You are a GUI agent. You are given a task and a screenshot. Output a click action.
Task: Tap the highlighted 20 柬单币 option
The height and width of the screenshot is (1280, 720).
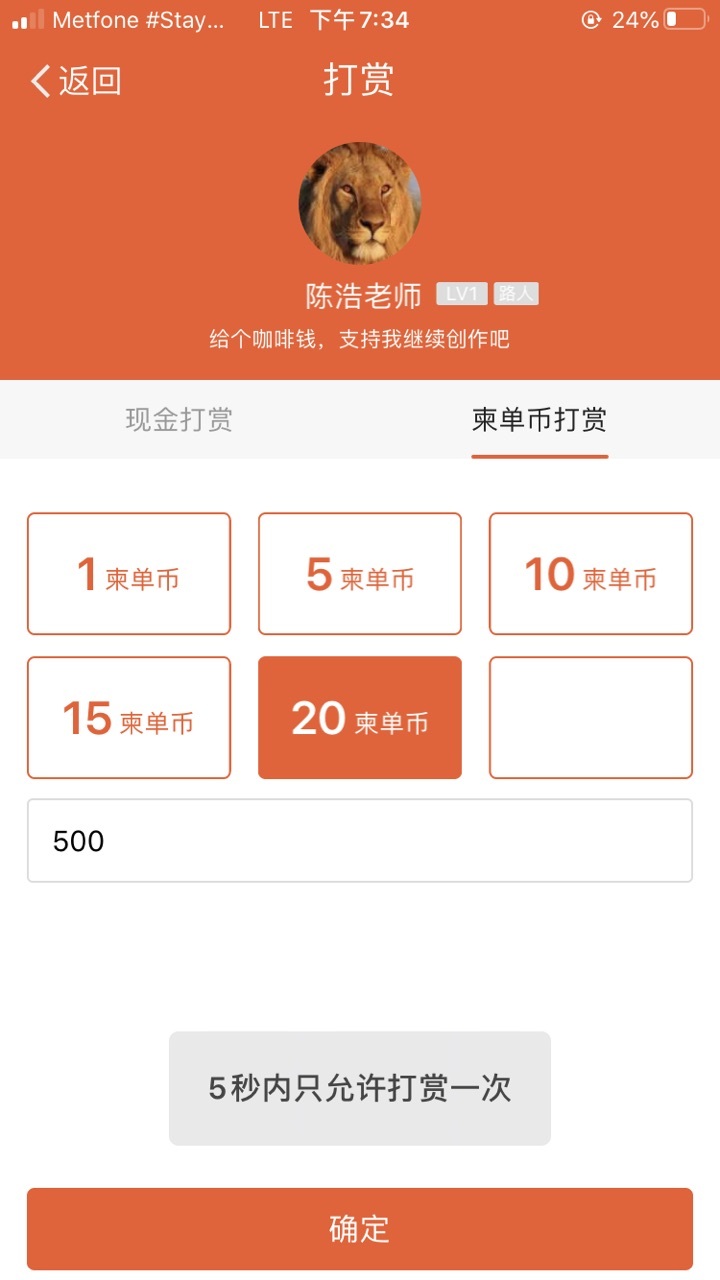[x=360, y=717]
